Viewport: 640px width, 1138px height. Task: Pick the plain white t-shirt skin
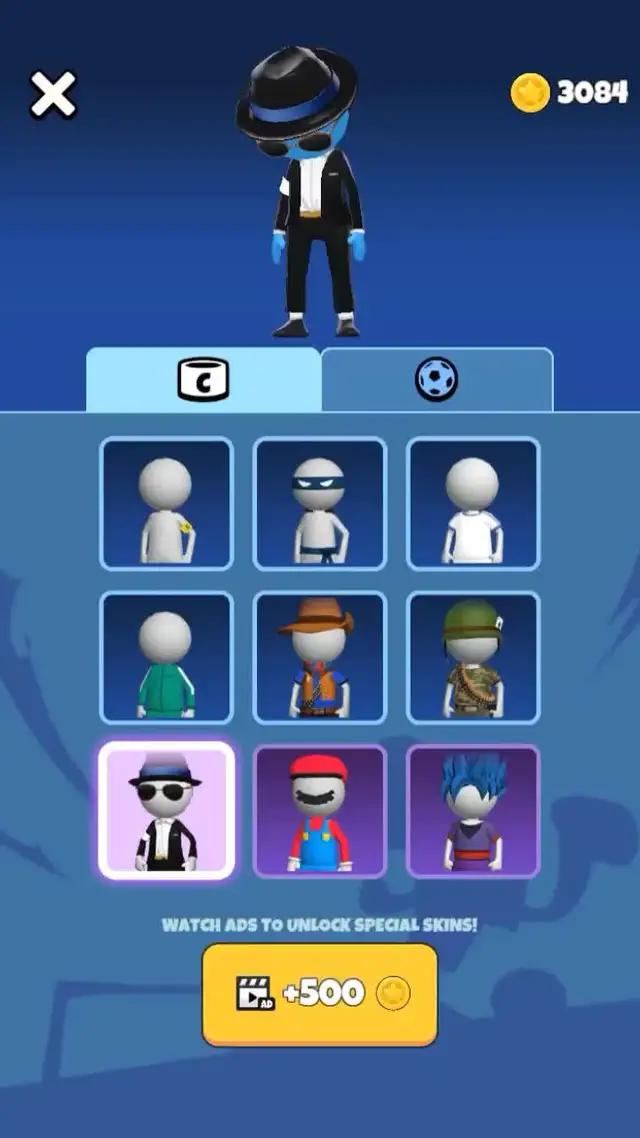pos(473,504)
